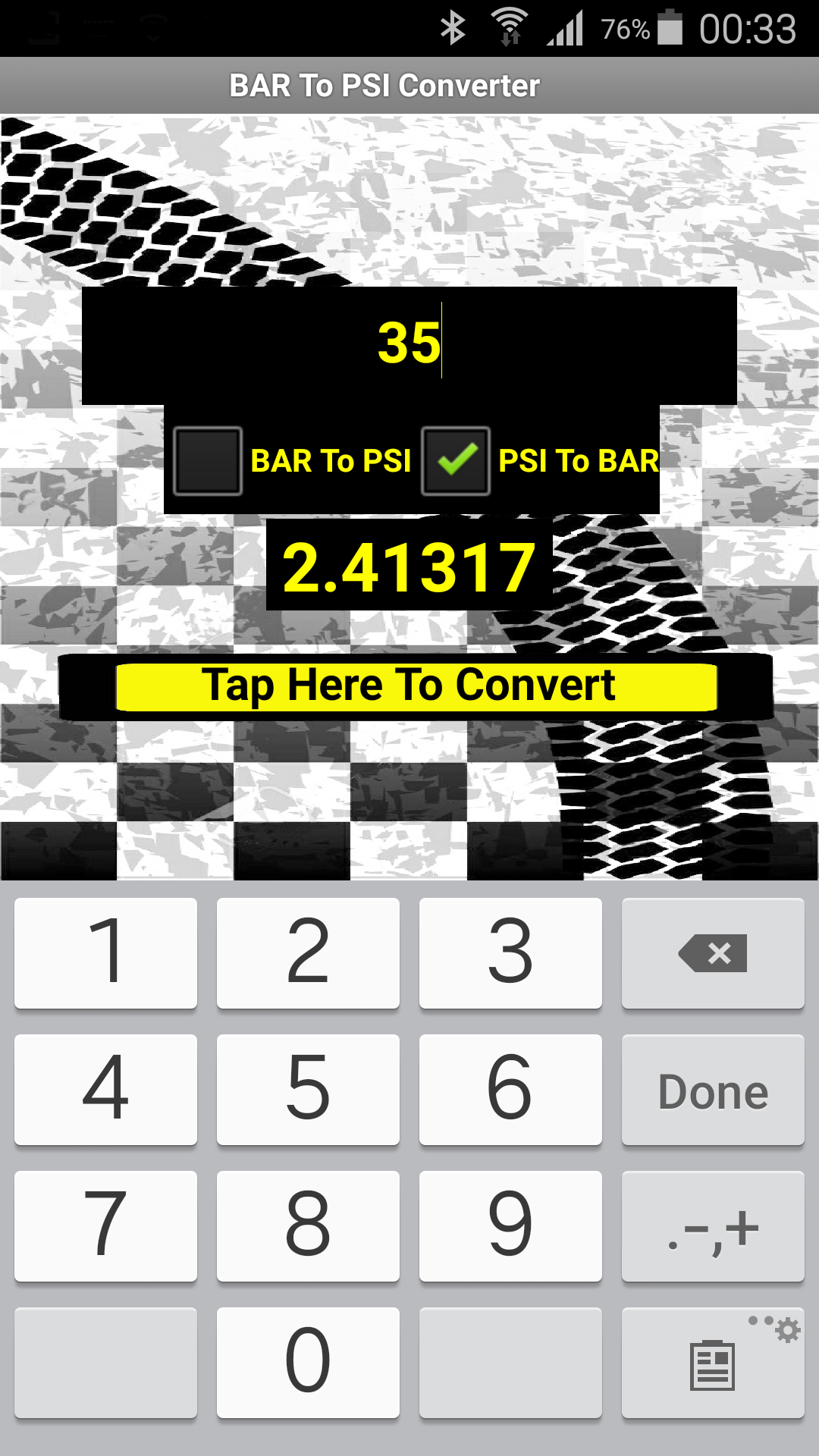Enter digit 0 on the keypad
This screenshot has width=819, height=1456.
click(x=308, y=1363)
